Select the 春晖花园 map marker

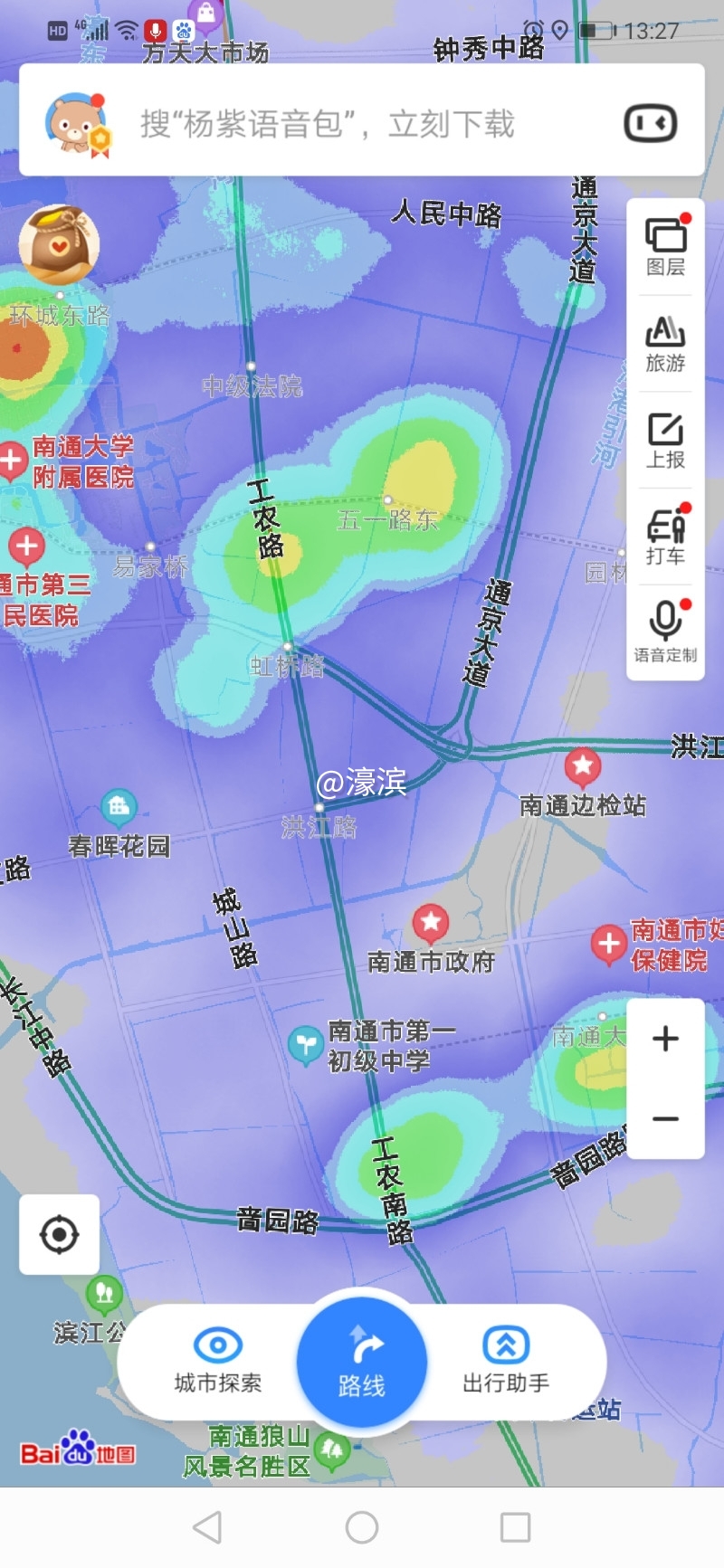pos(119,805)
